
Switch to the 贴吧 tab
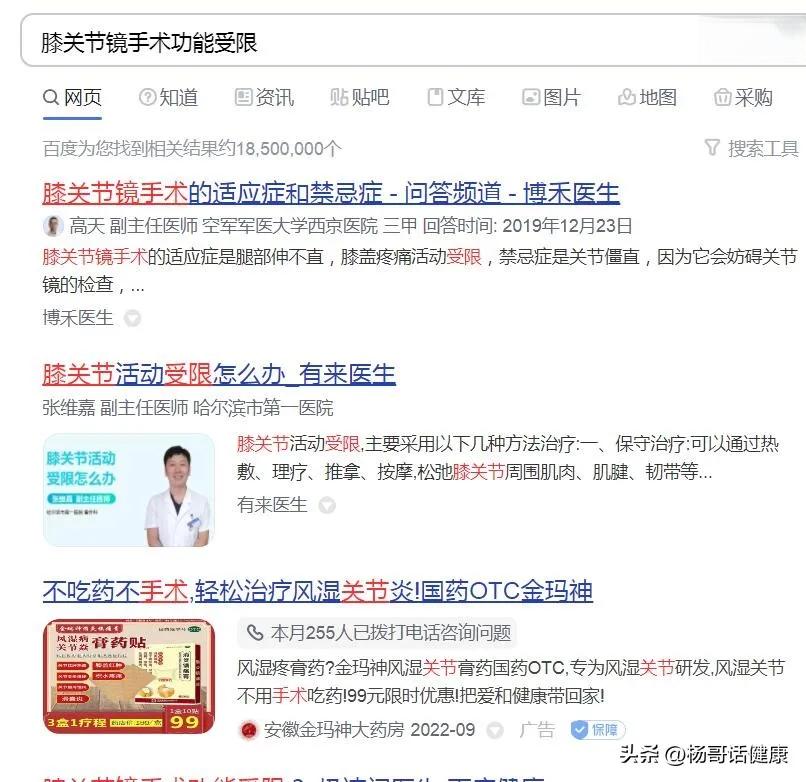359,97
